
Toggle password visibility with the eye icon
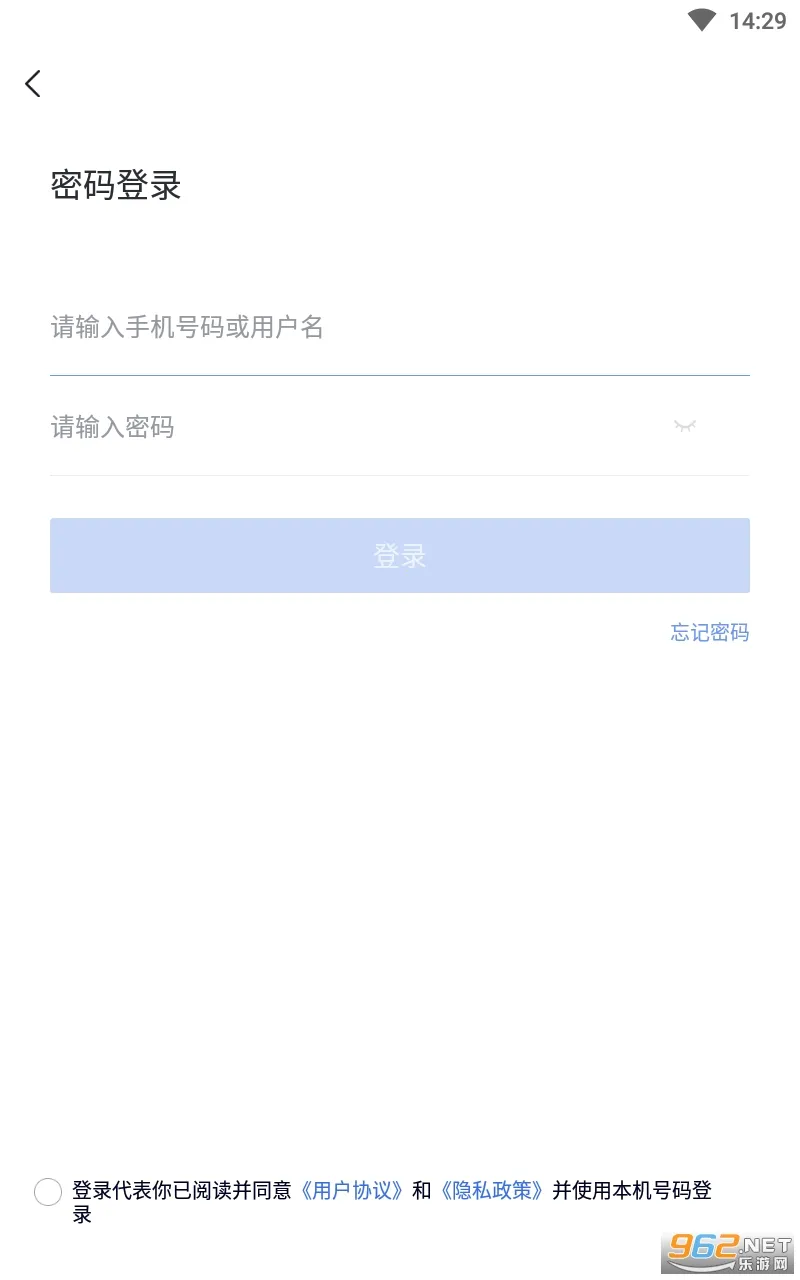[685, 427]
